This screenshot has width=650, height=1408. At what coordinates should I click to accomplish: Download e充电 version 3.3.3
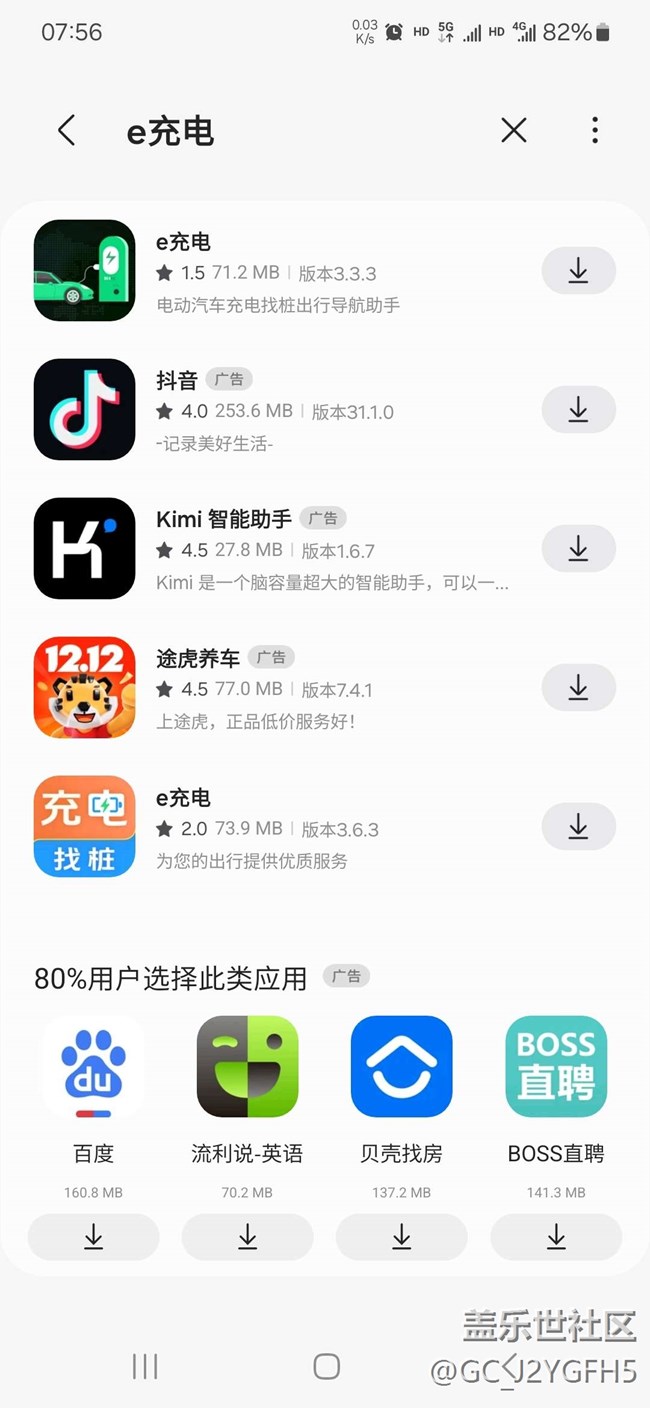578,270
